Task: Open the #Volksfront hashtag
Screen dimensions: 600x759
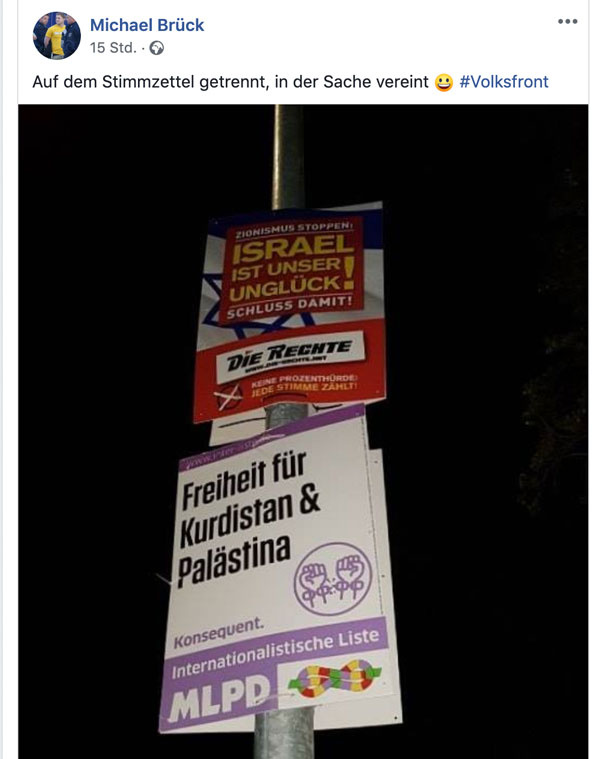Action: click(x=503, y=82)
